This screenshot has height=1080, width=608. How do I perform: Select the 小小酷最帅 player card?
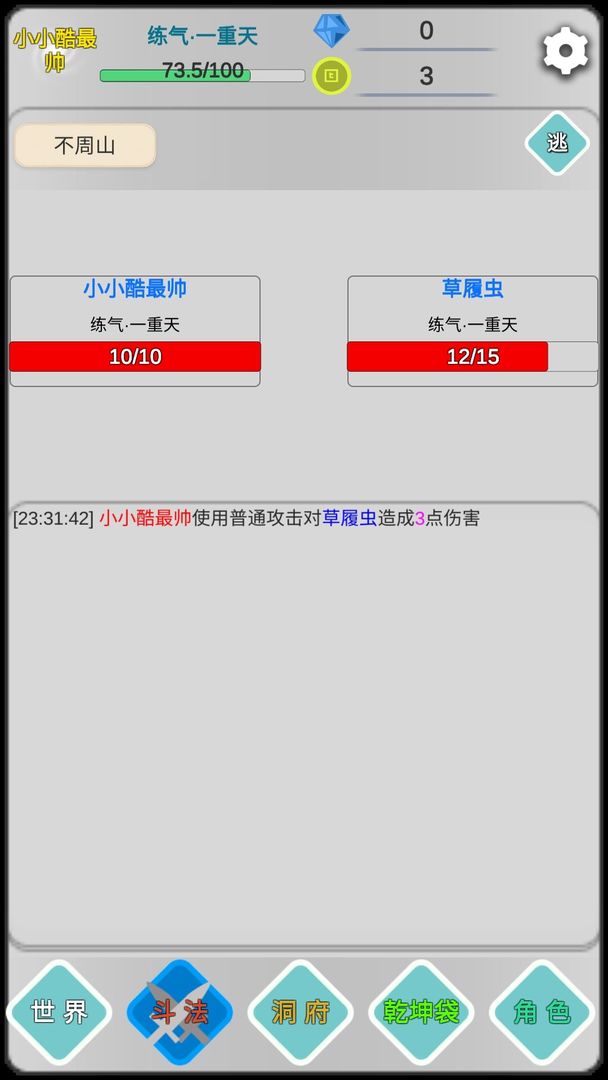[x=135, y=331]
